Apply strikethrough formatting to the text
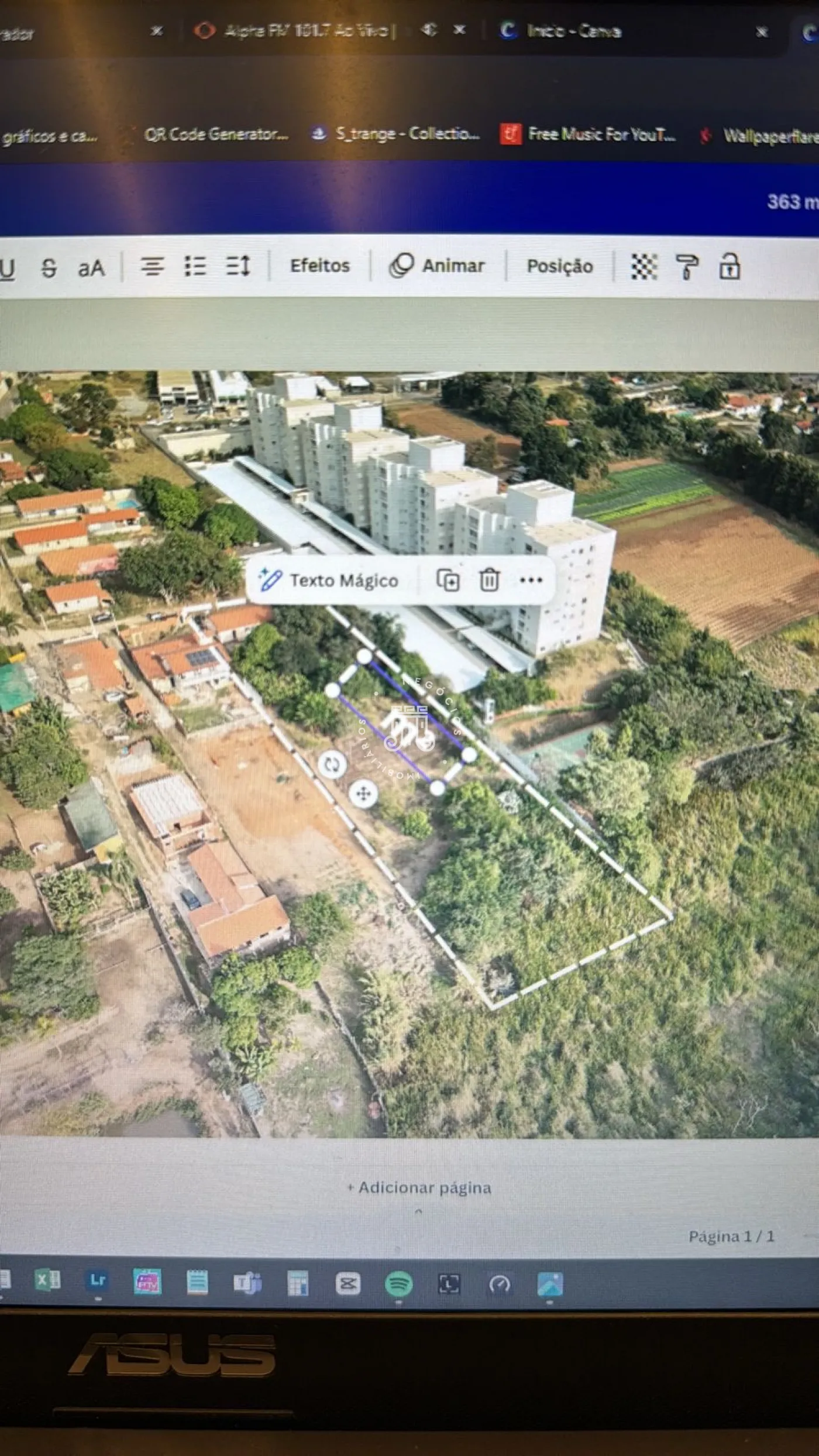819x1456 pixels. 47,266
